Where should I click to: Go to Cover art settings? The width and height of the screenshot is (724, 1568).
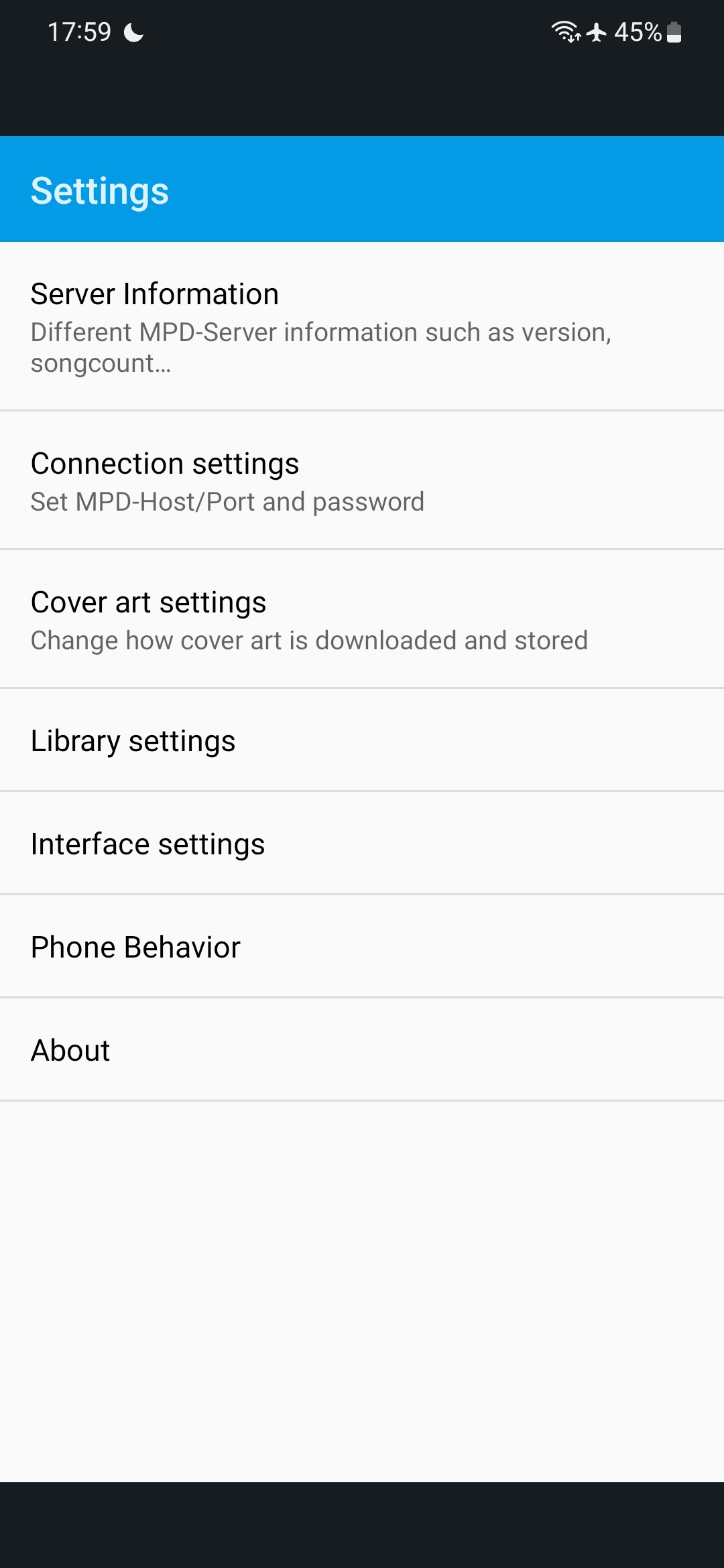pyautogui.click(x=362, y=619)
